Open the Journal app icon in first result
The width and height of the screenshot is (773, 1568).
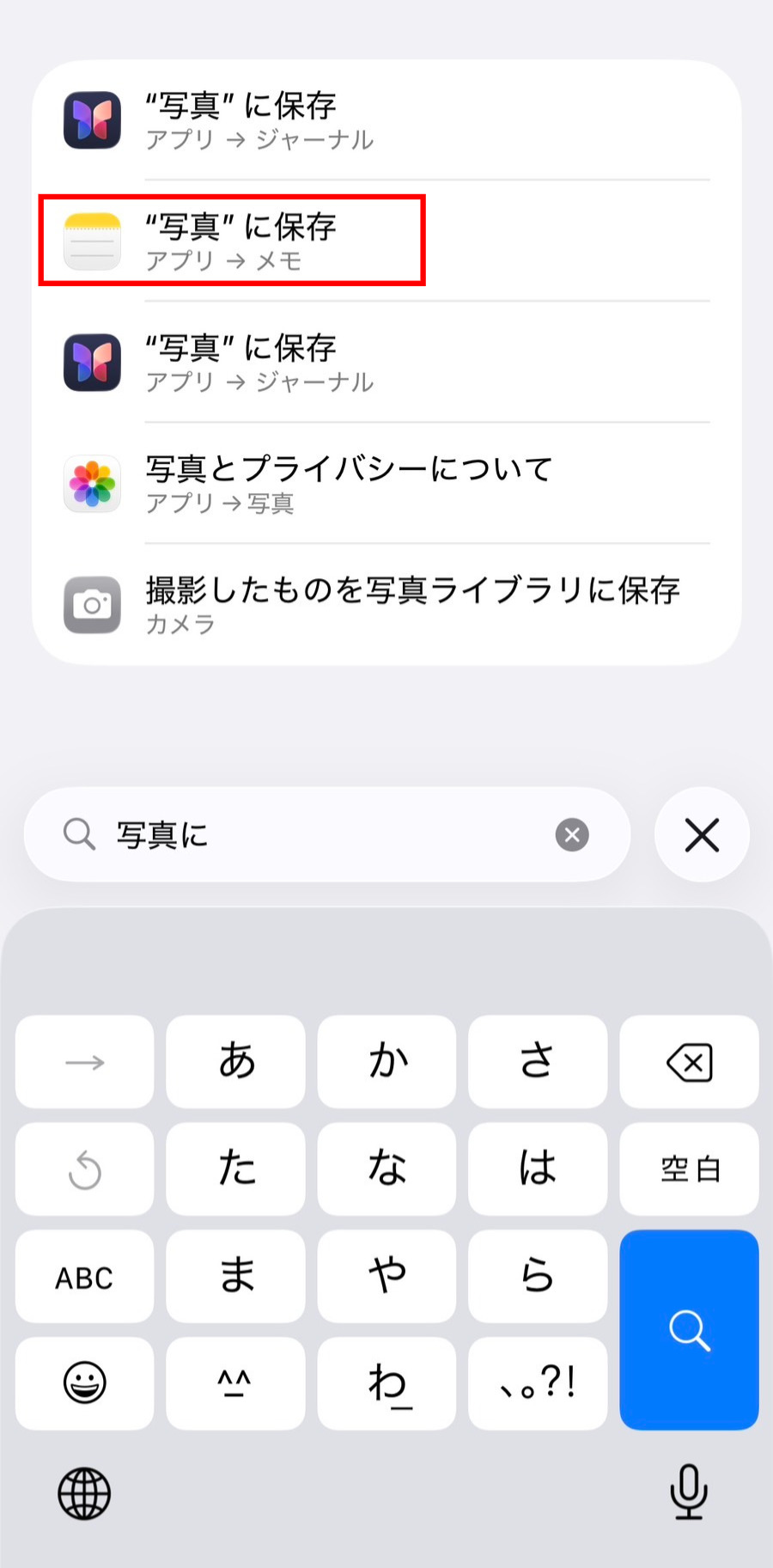click(92, 120)
